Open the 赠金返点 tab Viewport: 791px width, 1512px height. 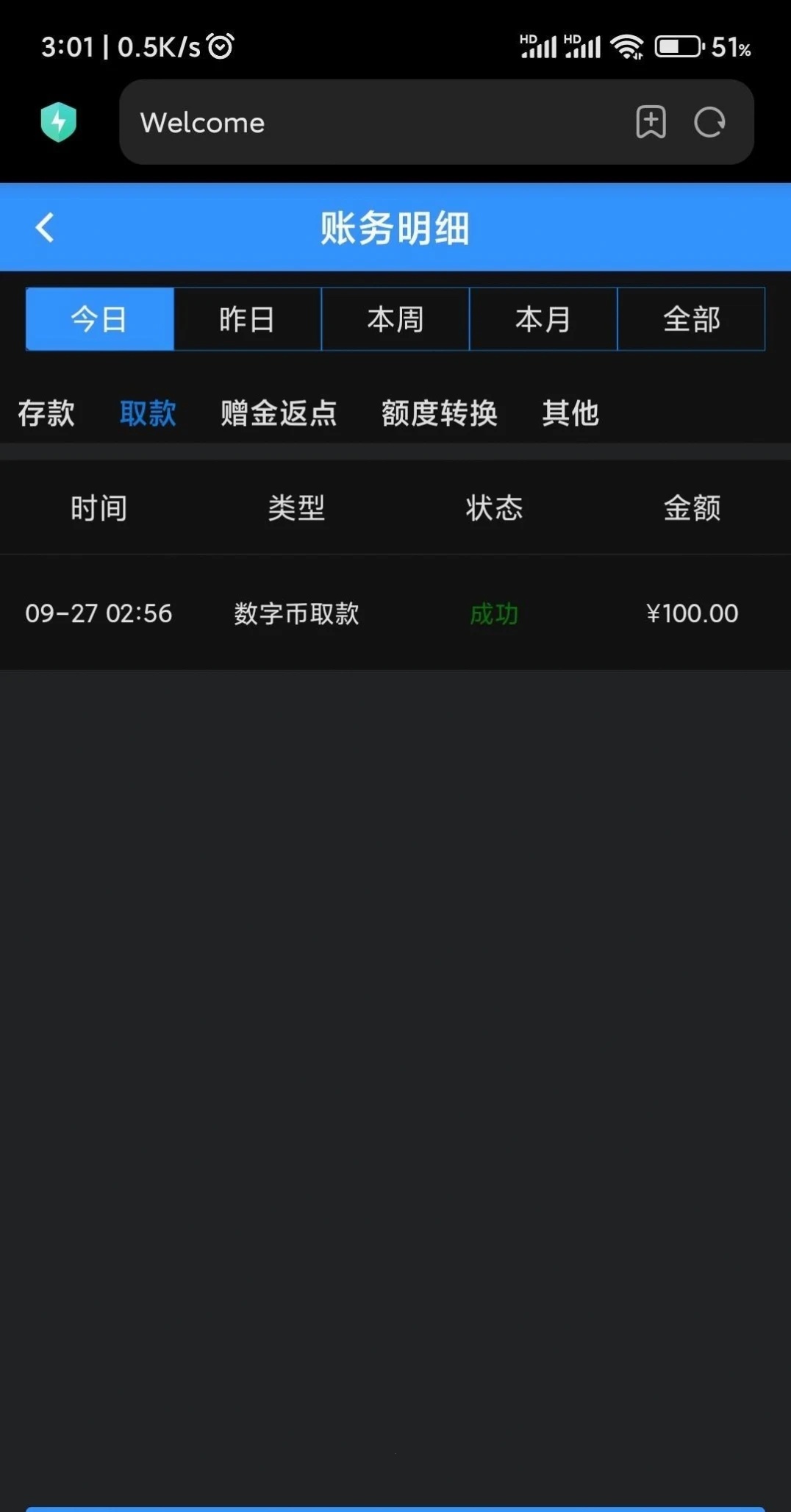pos(279,413)
